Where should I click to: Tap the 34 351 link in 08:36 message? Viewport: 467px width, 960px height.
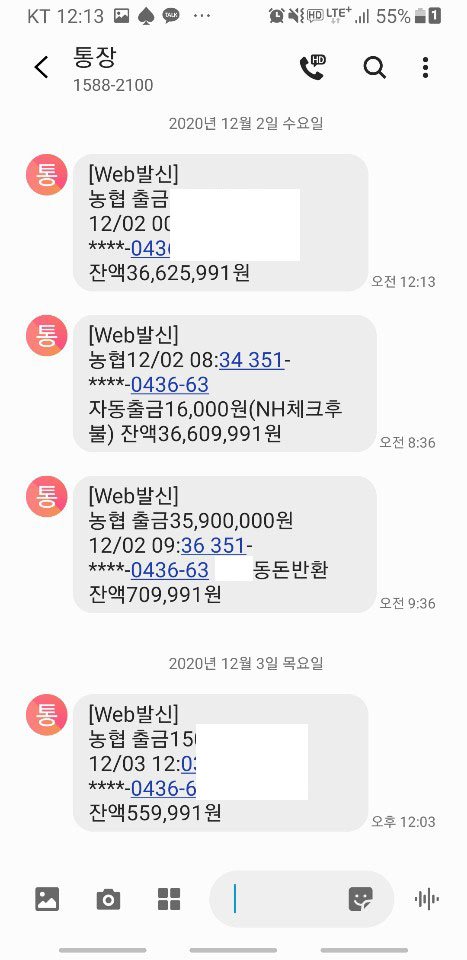tap(252, 361)
